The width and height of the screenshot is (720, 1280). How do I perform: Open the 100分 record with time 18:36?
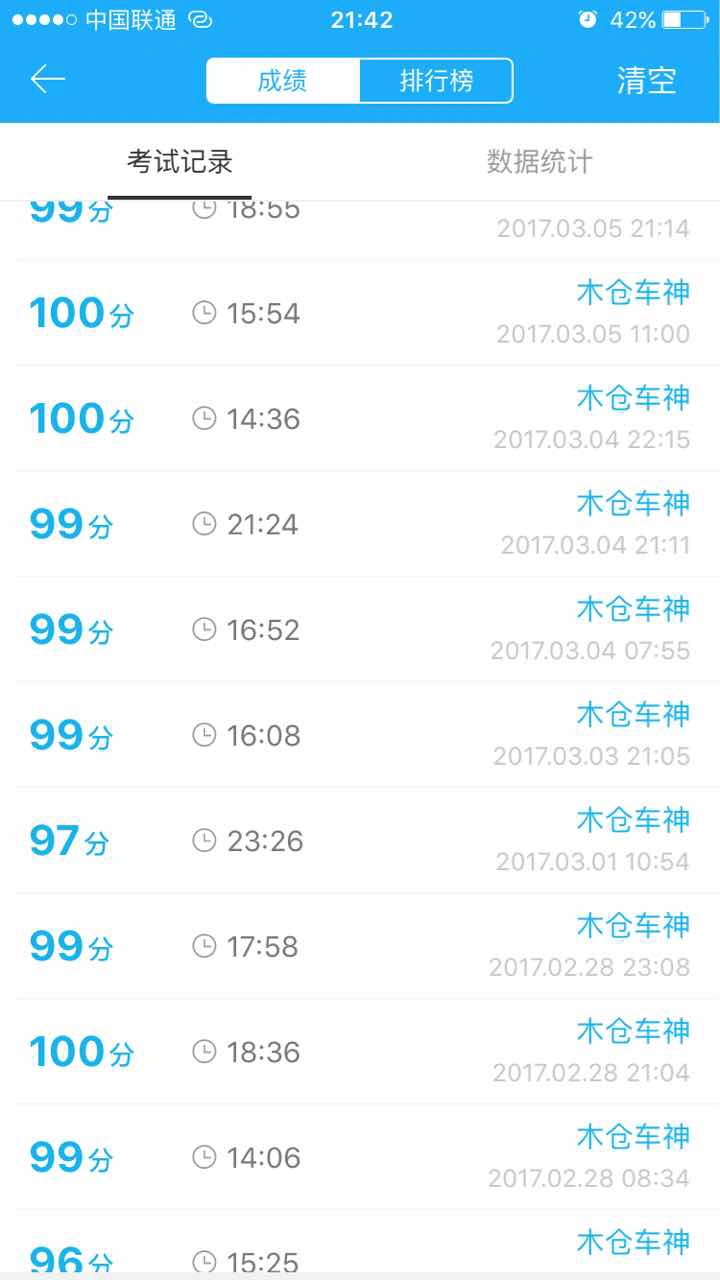pos(360,1052)
